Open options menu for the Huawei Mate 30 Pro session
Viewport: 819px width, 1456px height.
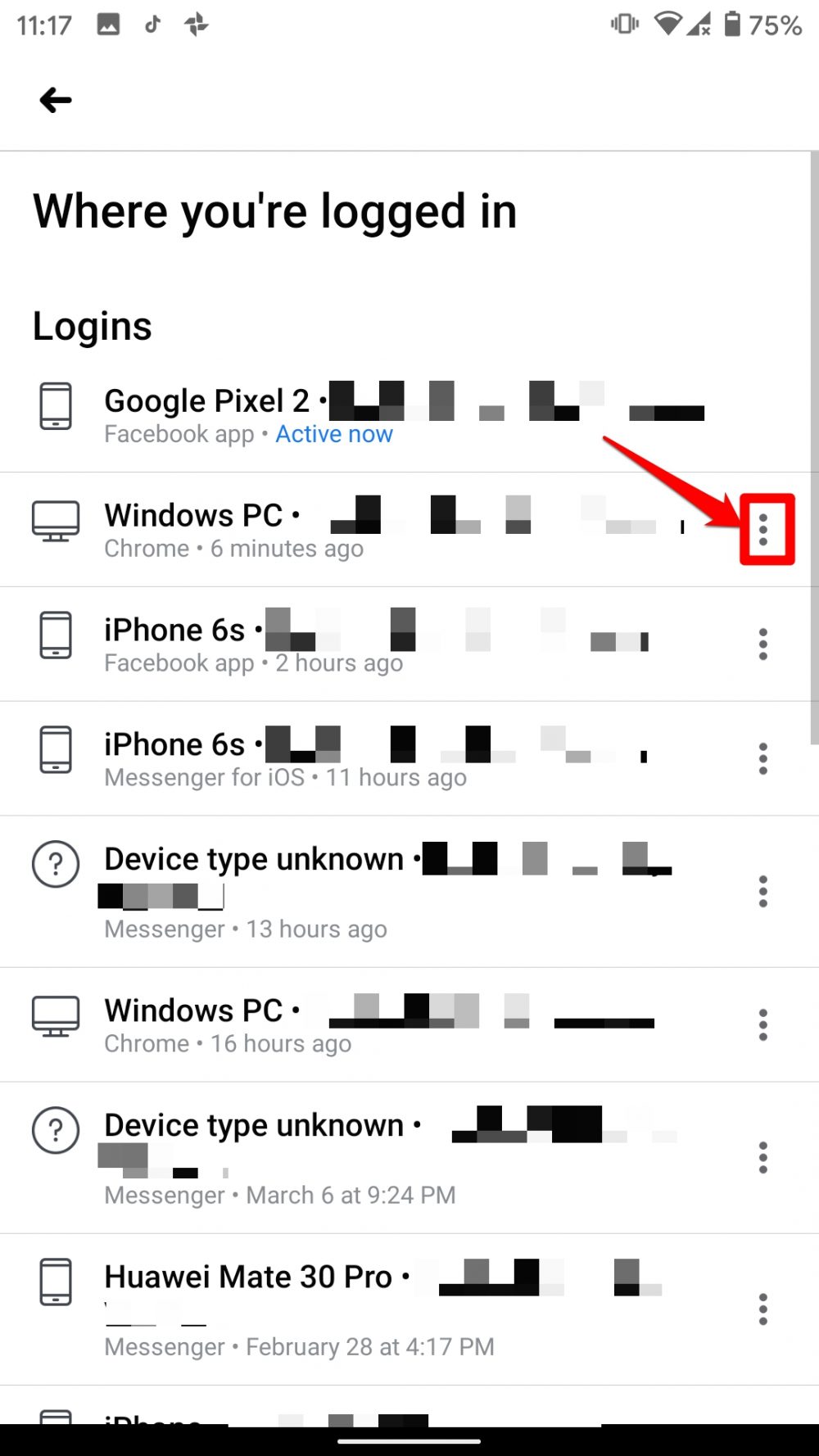pyautogui.click(x=762, y=1310)
